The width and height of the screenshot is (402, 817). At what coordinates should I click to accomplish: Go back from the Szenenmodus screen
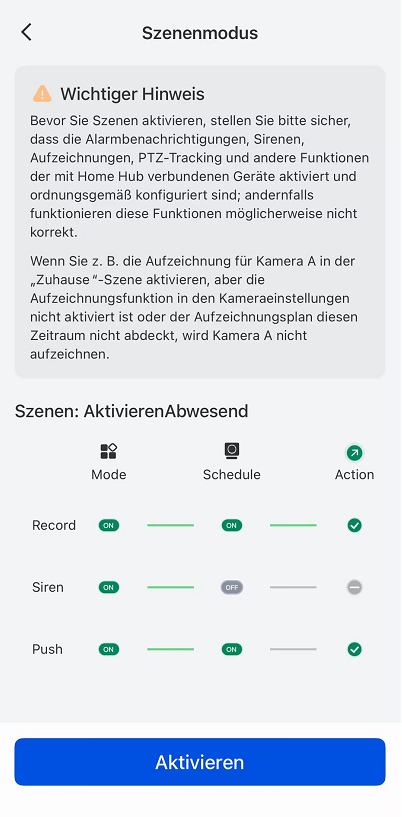click(26, 32)
